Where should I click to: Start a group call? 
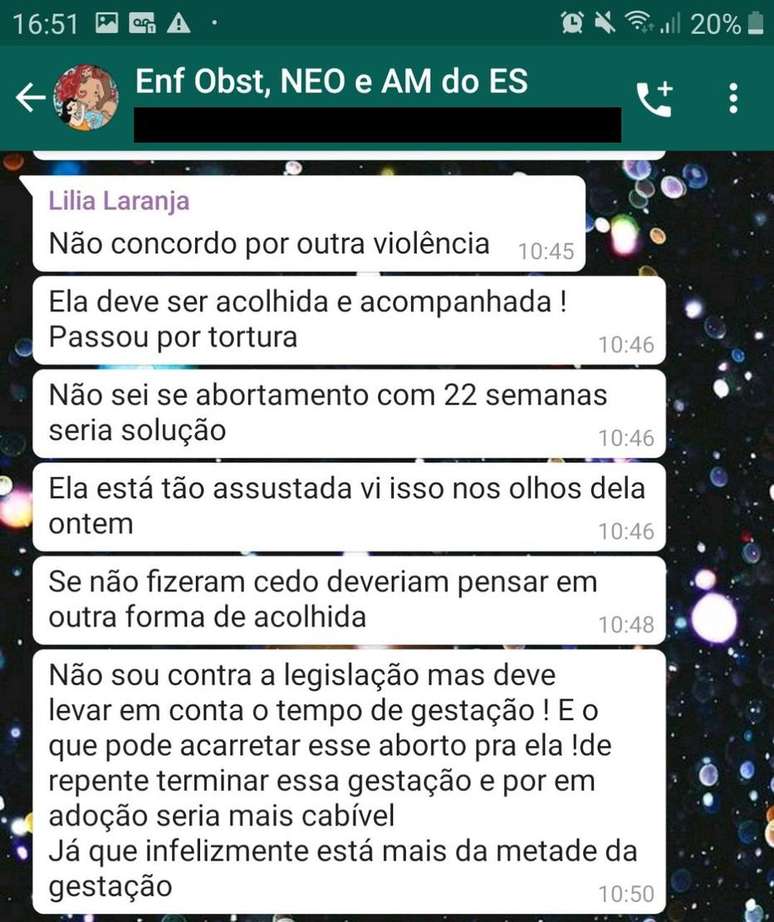tap(655, 98)
